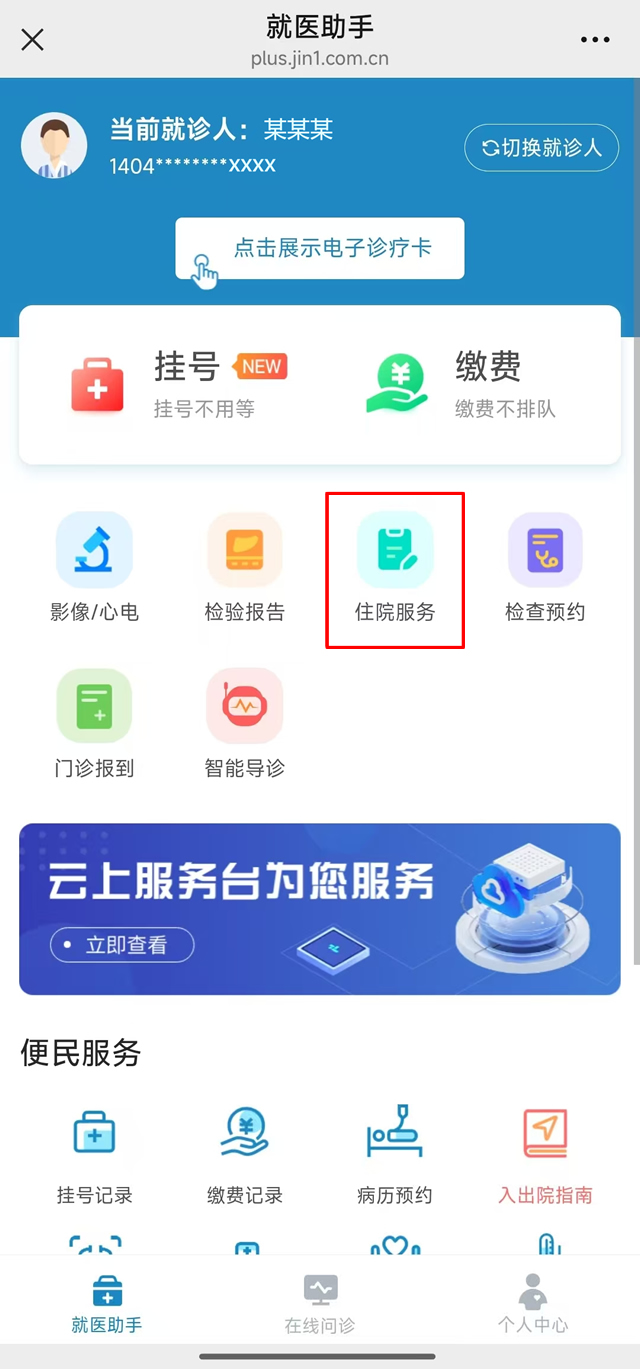Close the 就医助手 page

point(33,40)
